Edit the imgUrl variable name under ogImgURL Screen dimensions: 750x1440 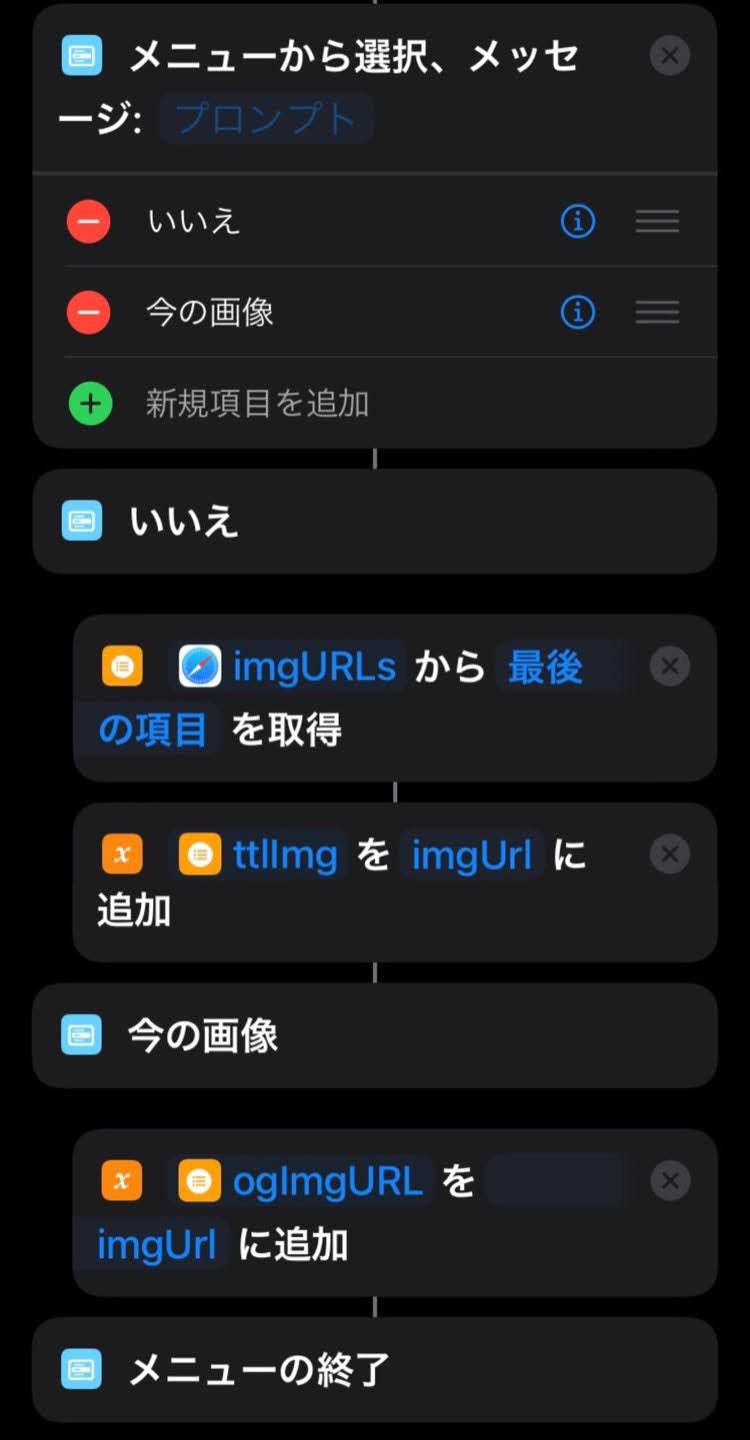pos(156,1245)
